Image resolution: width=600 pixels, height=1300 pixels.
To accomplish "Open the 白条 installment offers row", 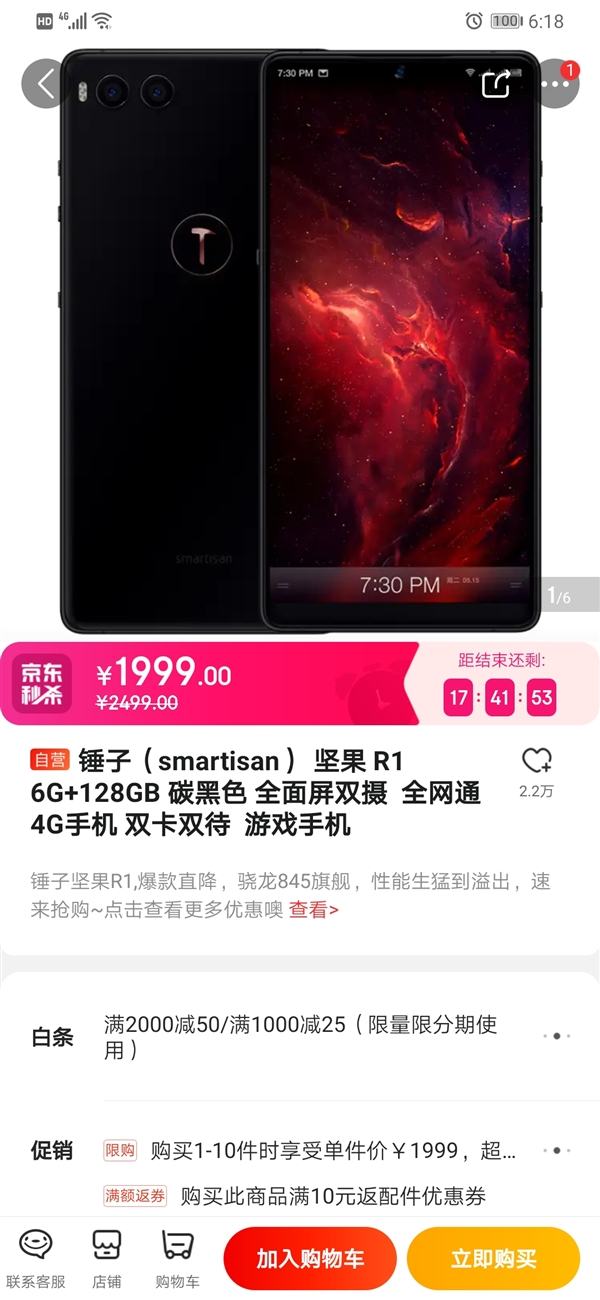I will [300, 1036].
